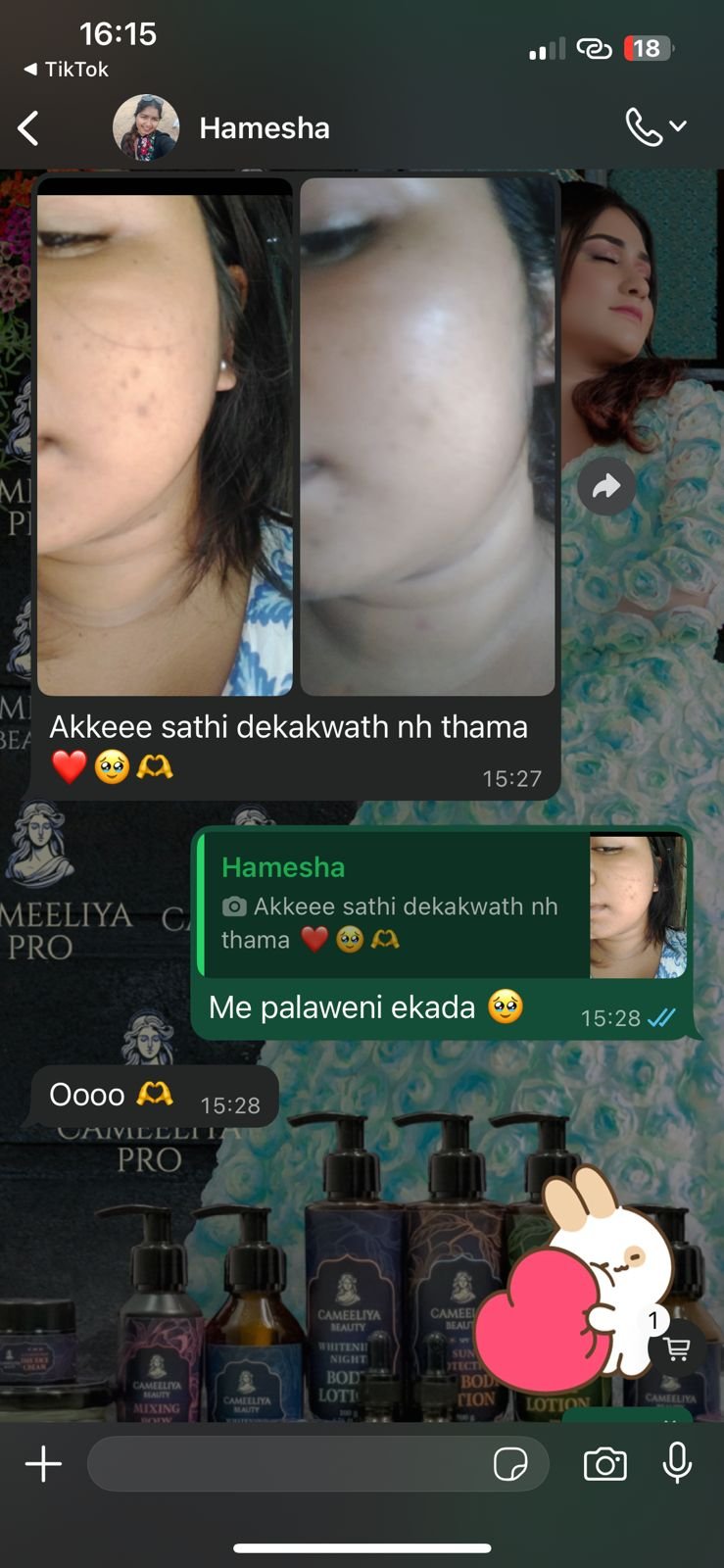Screen dimensions: 724x1568
Task: Go back to the chats list
Action: (28, 128)
